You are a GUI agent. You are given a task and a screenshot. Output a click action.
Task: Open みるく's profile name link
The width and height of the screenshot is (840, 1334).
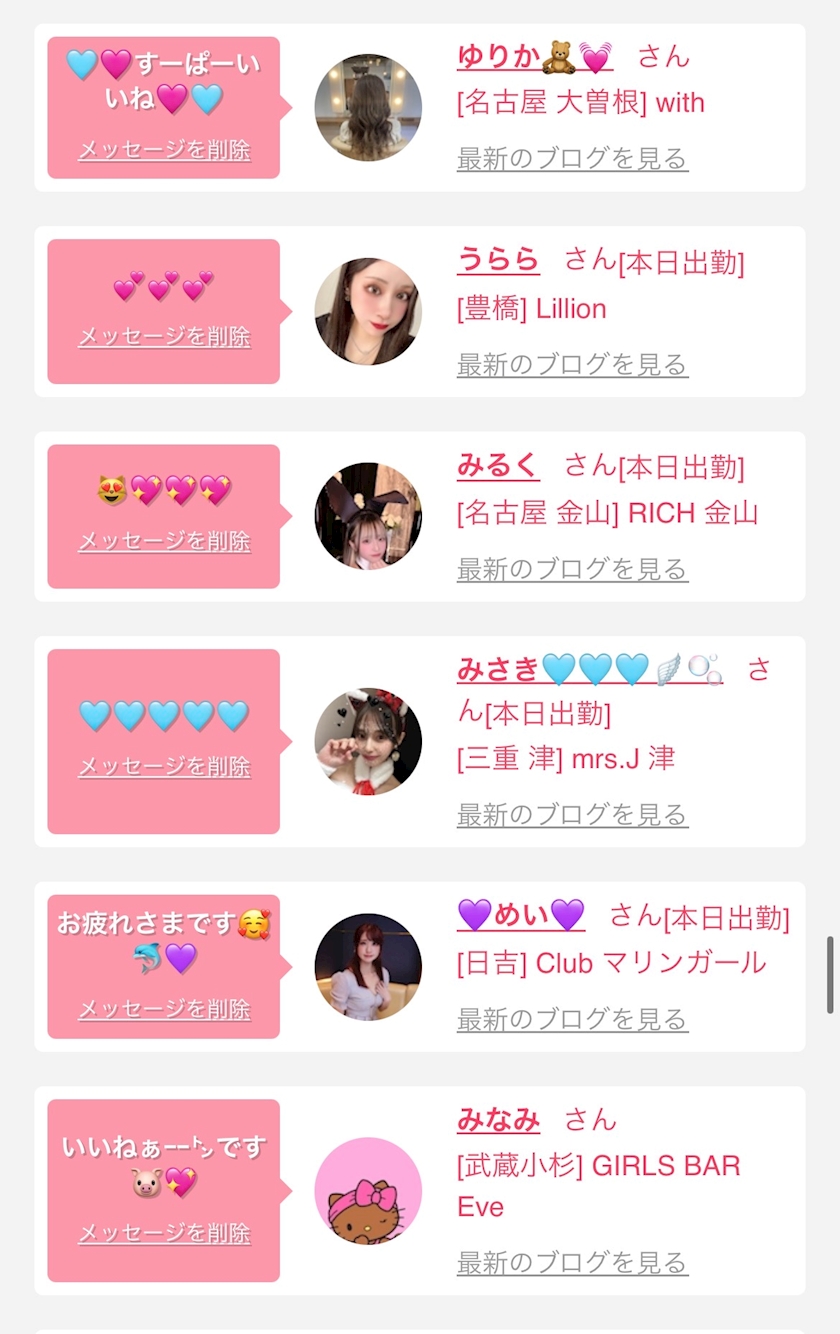click(x=498, y=465)
